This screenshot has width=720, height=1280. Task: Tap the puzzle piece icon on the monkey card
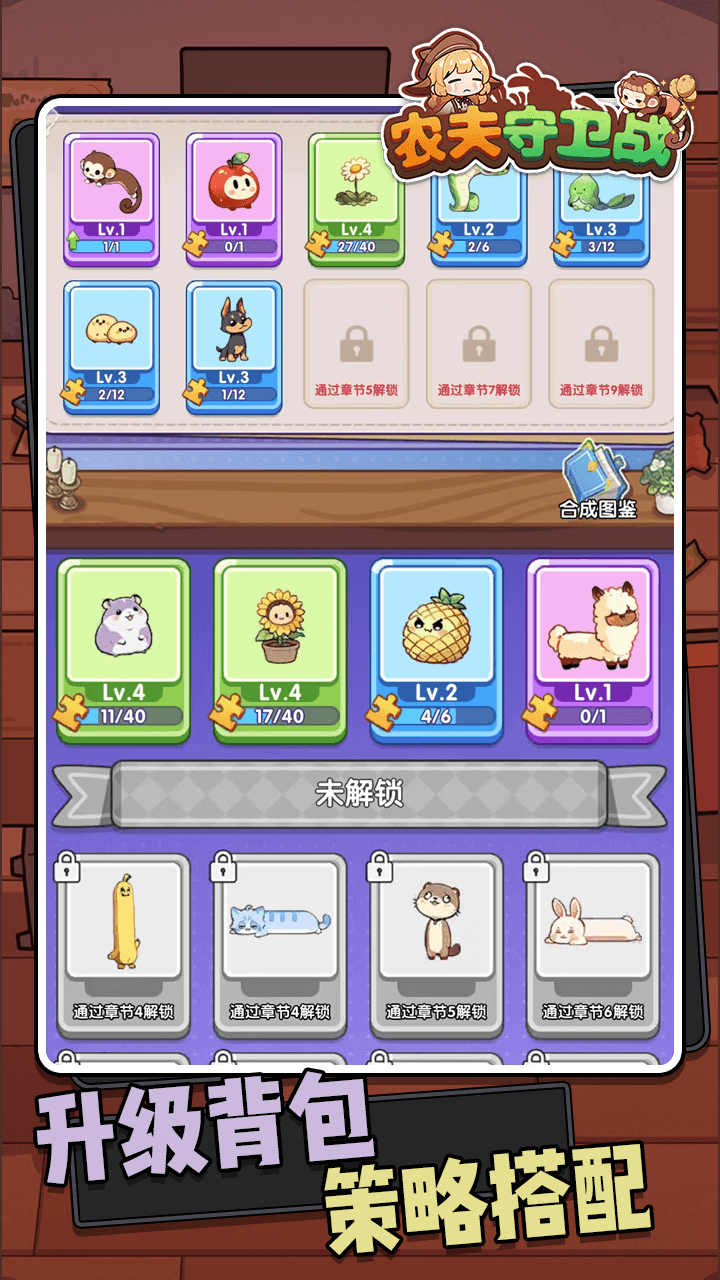[75, 240]
